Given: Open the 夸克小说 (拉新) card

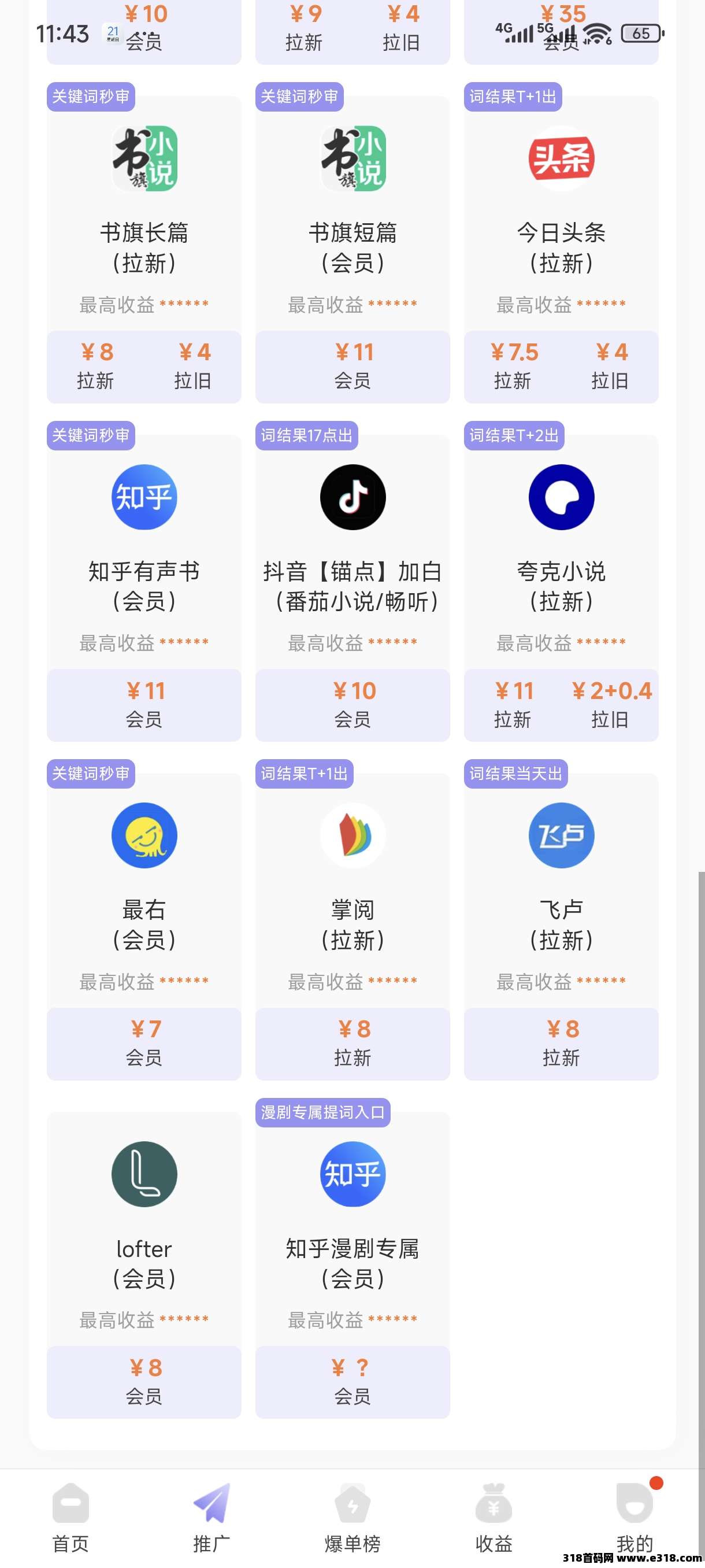Looking at the screenshot, I should click(561, 585).
